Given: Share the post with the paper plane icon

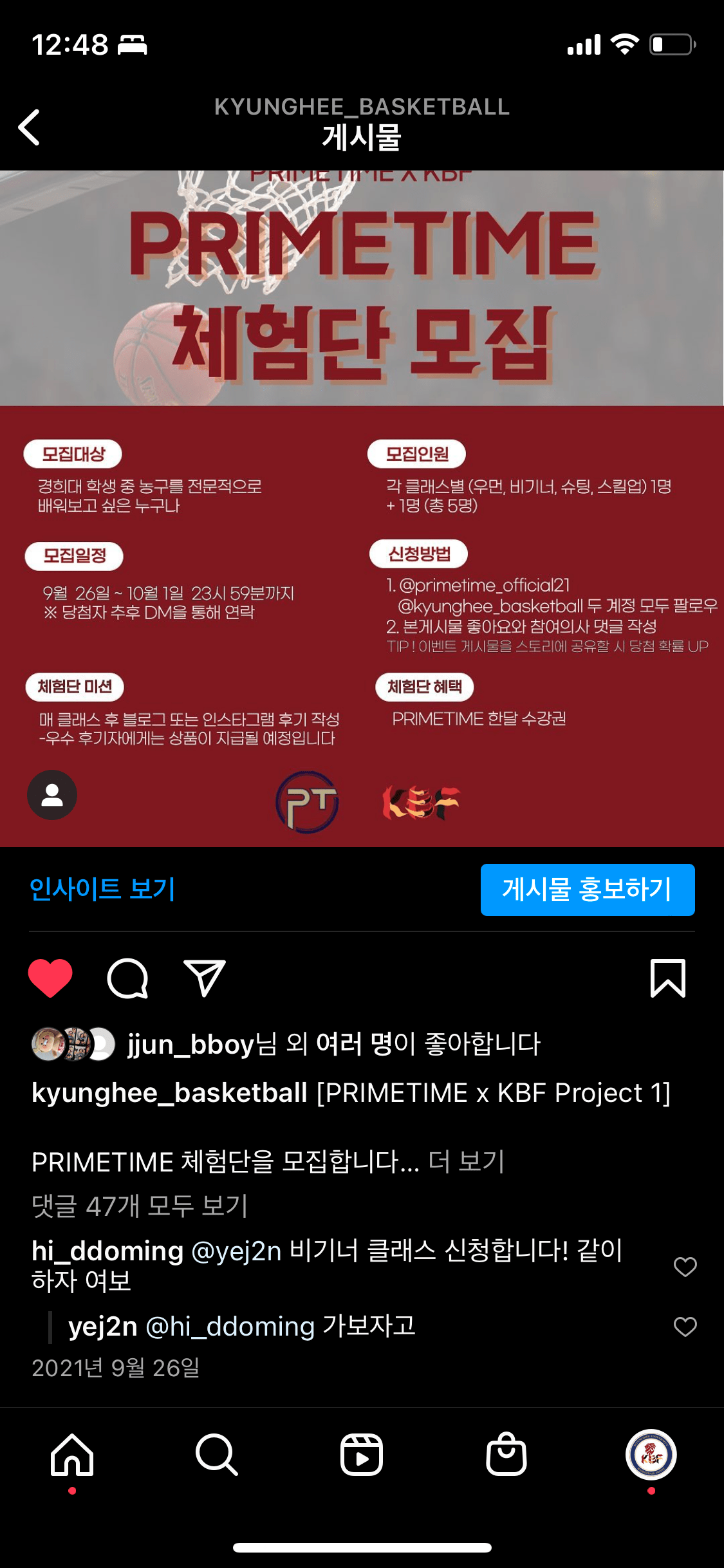Looking at the screenshot, I should pyautogui.click(x=205, y=978).
